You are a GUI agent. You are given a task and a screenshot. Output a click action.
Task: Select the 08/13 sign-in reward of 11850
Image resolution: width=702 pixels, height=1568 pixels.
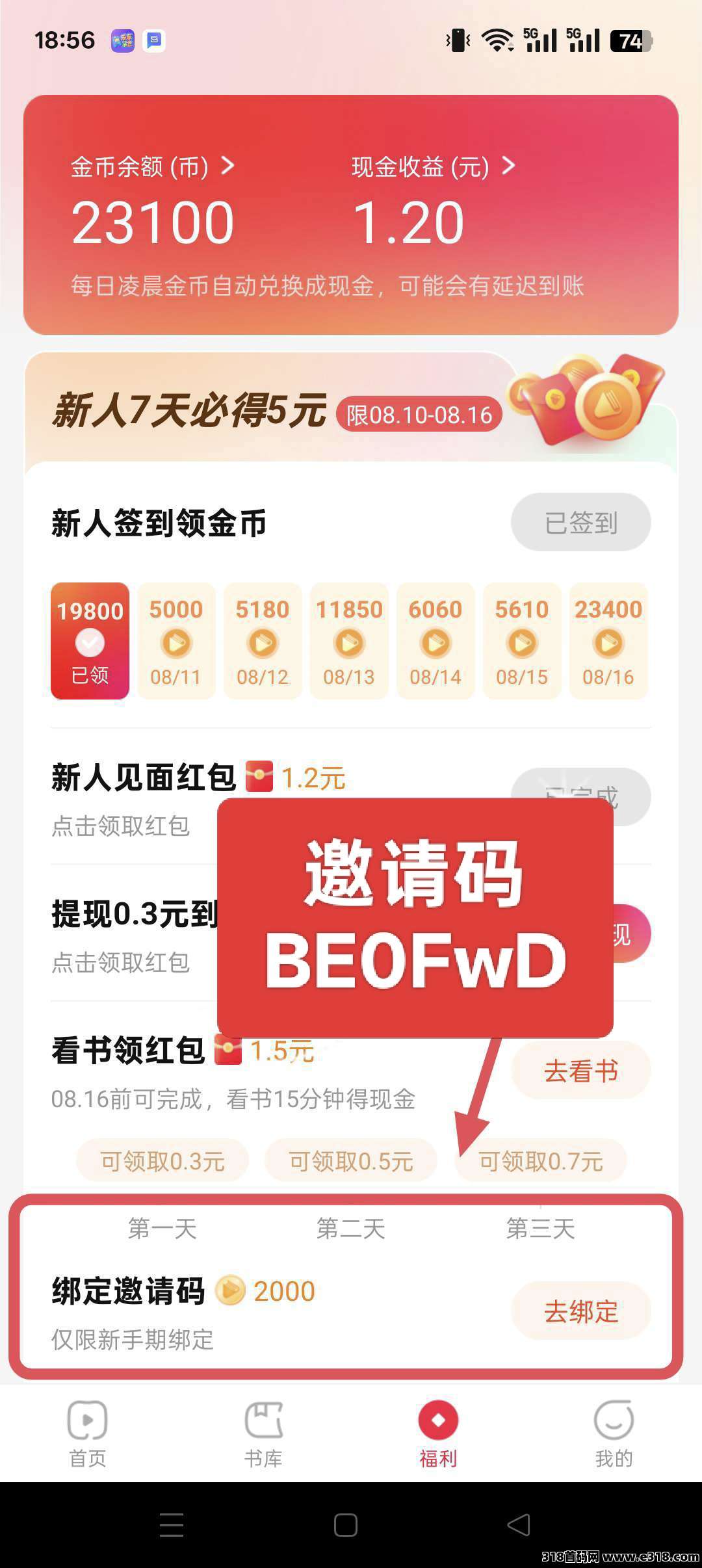click(x=349, y=641)
